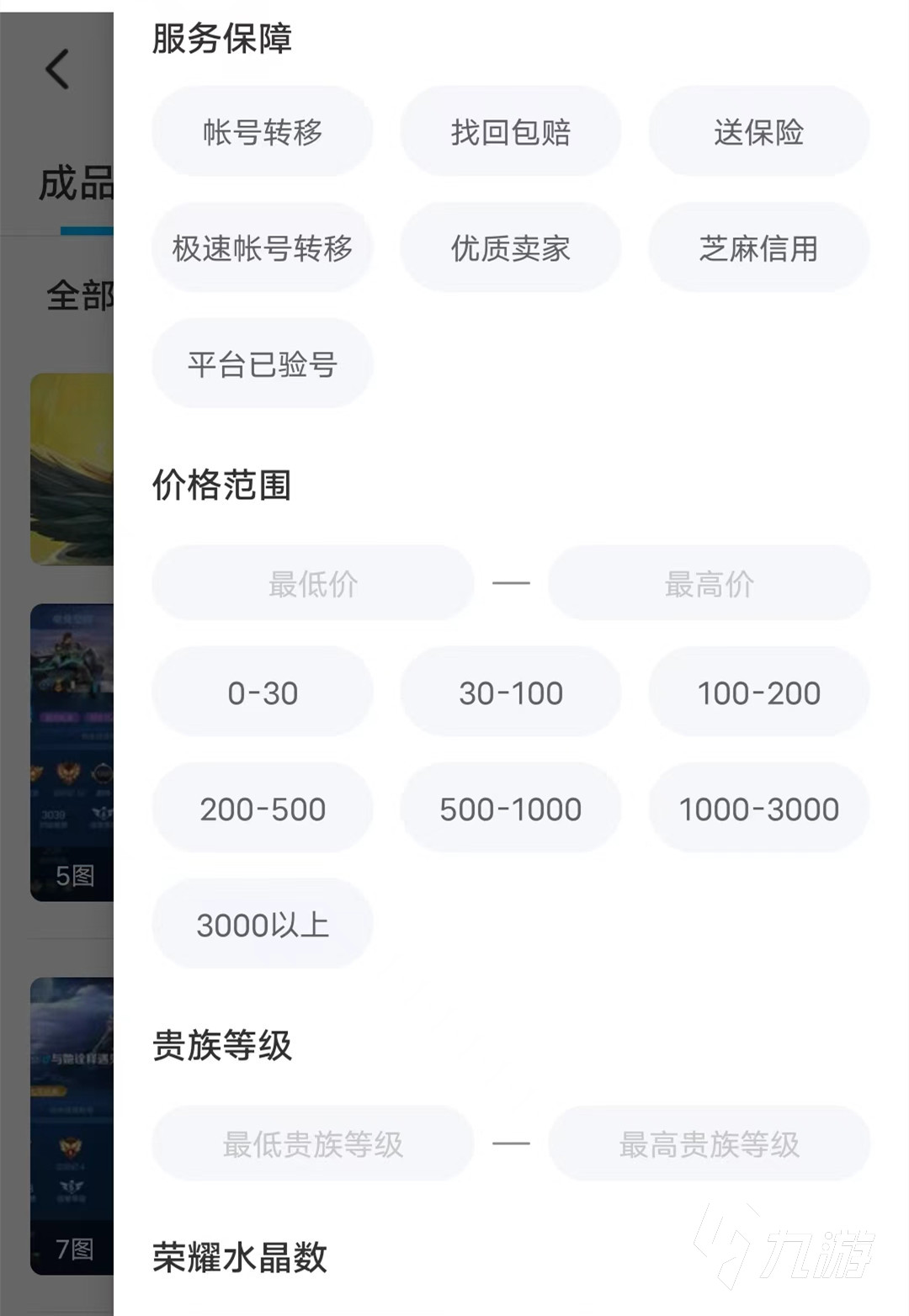The height and width of the screenshot is (1316, 909).
Task: Choose the 1000-3000 price range
Action: 758,809
